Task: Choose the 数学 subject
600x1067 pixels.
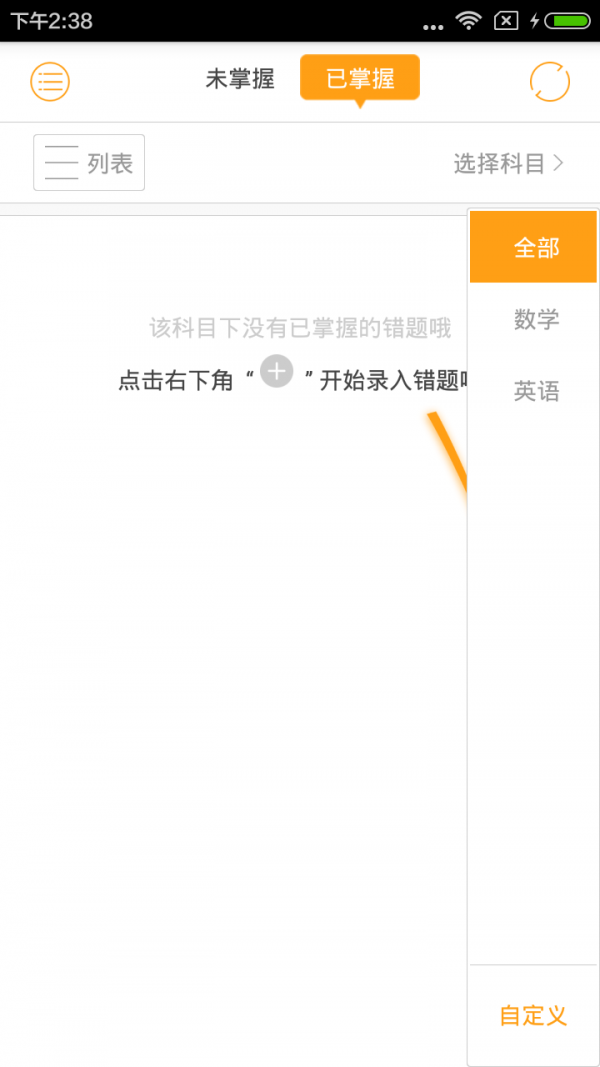Action: pos(534,320)
